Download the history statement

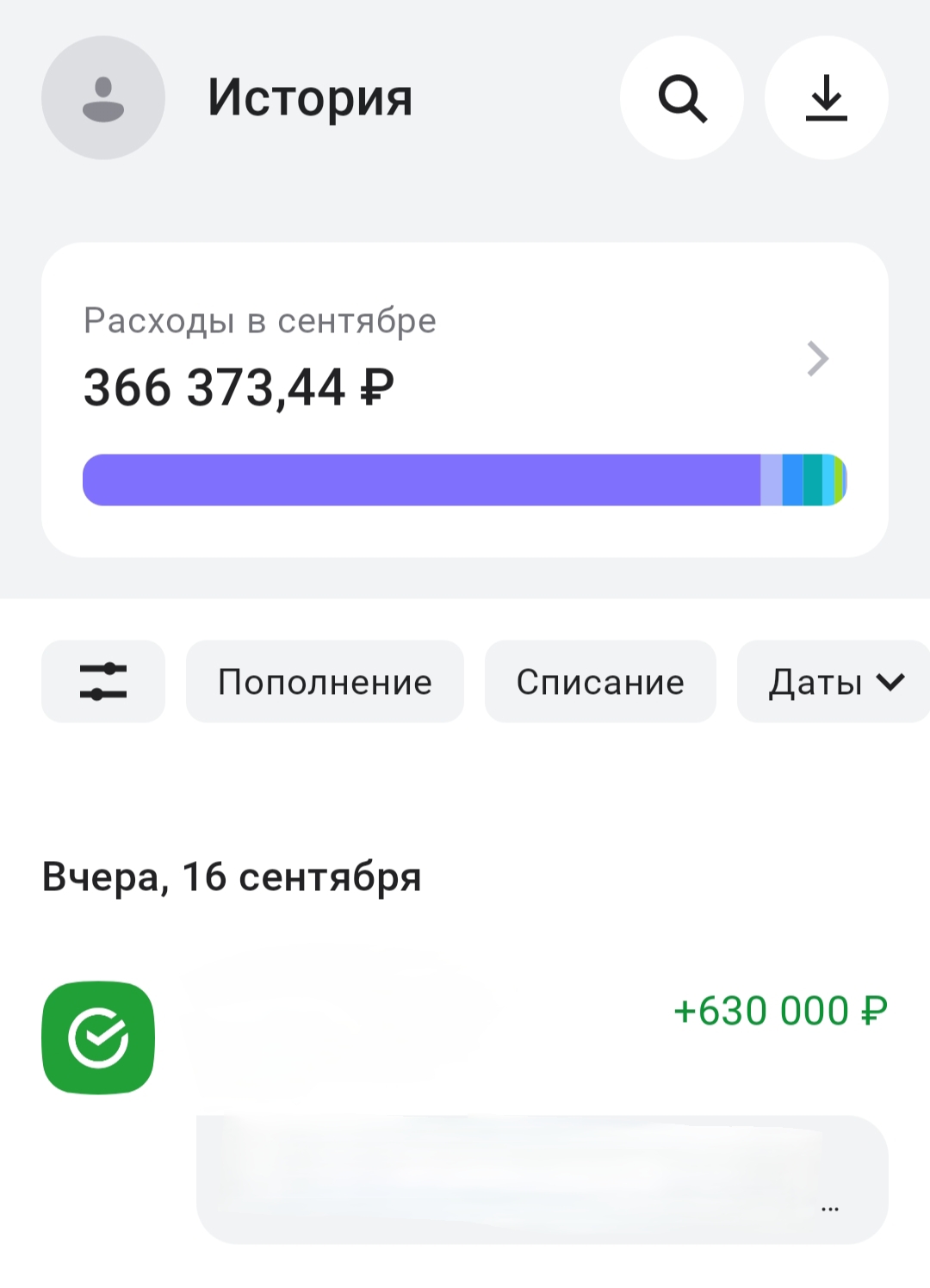(x=826, y=98)
